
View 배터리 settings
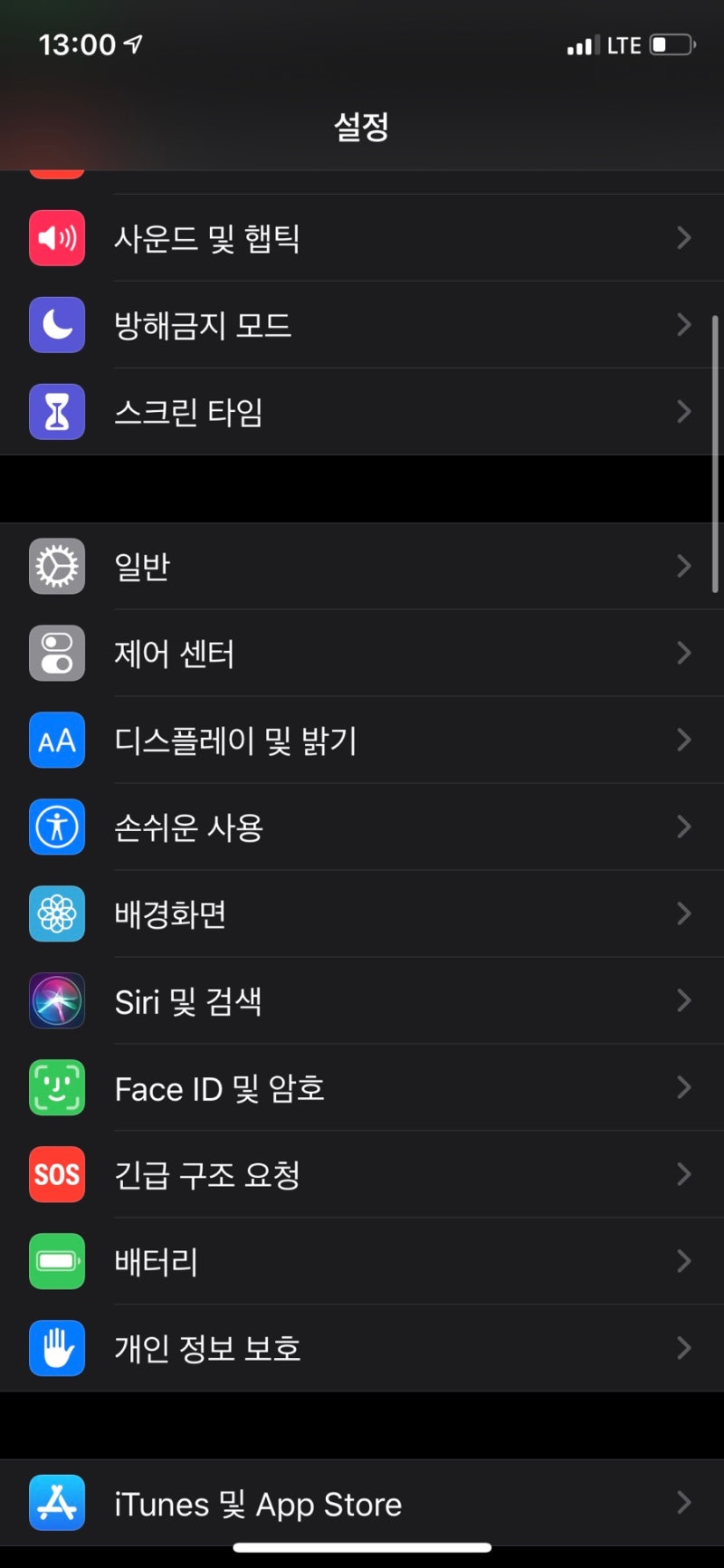pyautogui.click(x=362, y=1262)
